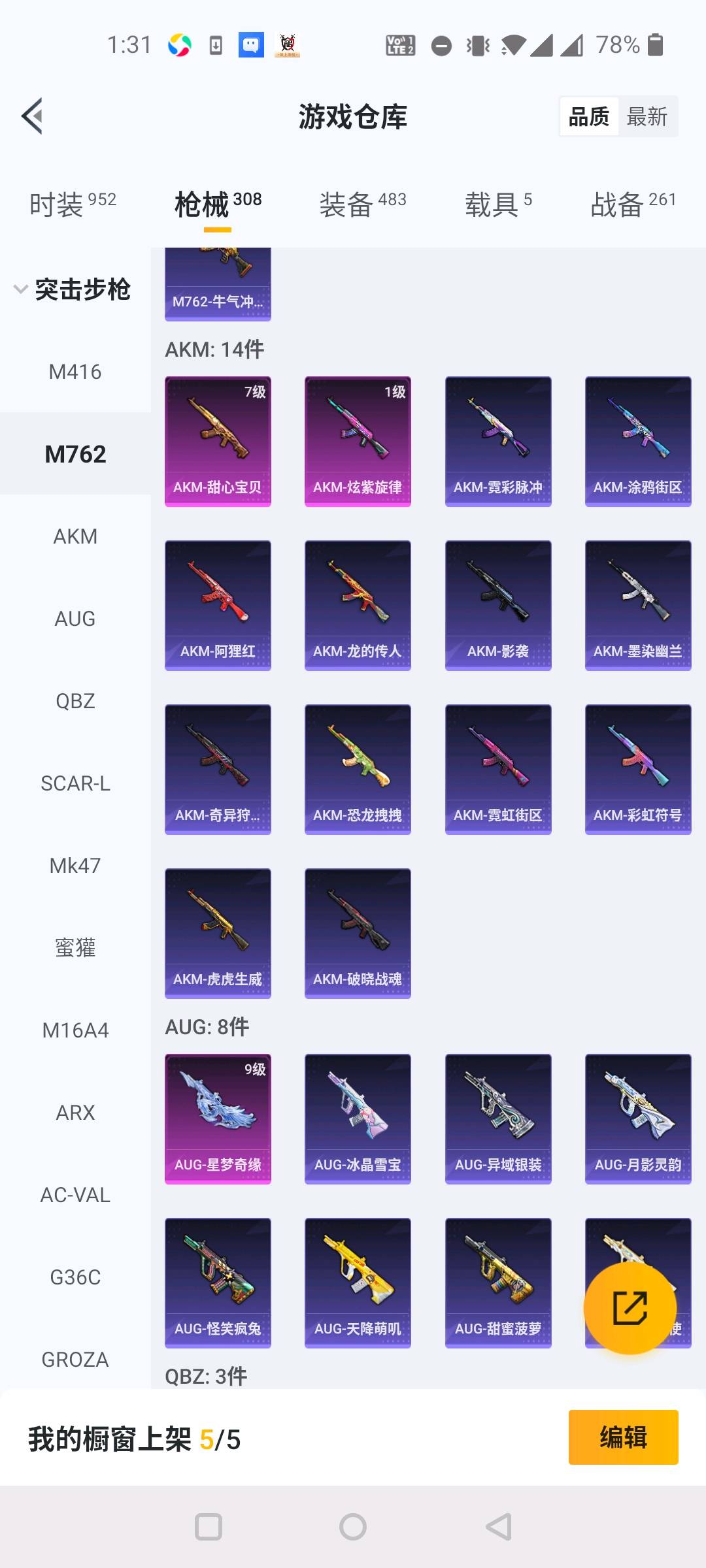Open the 载具 tab
This screenshot has height=1568, width=706.
pos(498,204)
